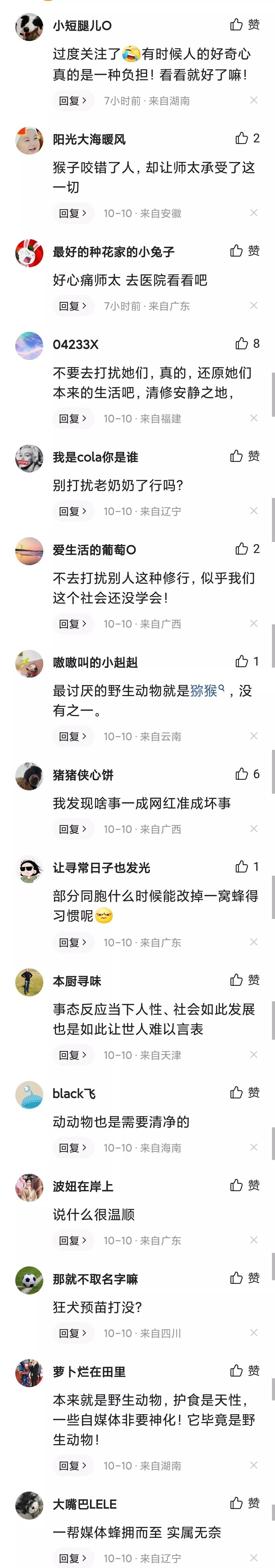Like 大嘴巴LELE's comment
Screen dimensions: 275x1568
click(x=237, y=1504)
